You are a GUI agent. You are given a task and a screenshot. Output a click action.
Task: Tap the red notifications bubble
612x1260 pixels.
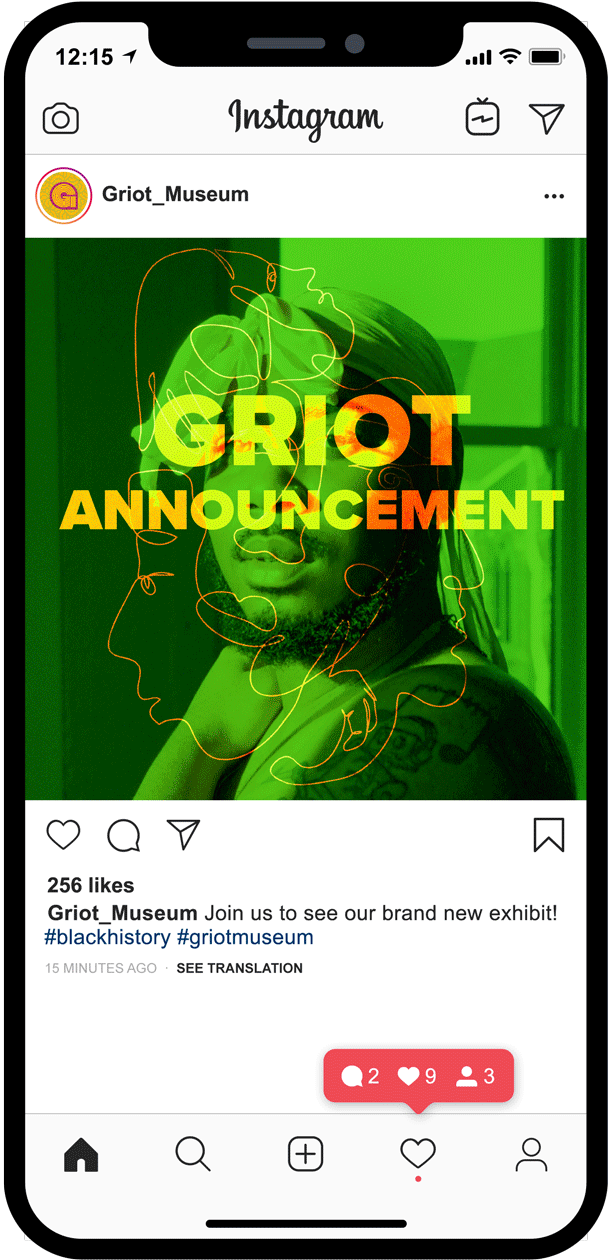pos(418,1077)
